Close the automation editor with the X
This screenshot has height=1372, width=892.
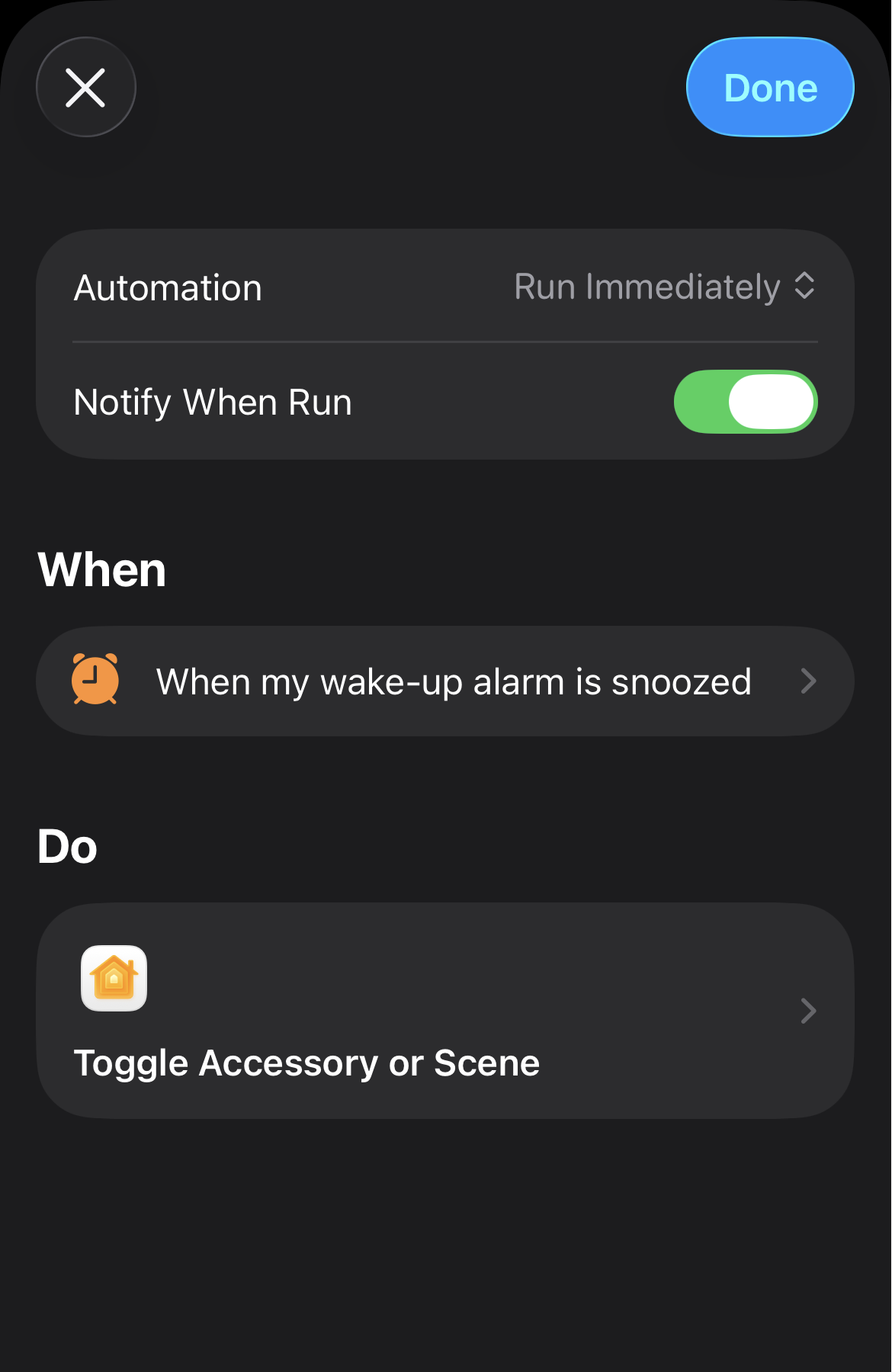click(86, 88)
